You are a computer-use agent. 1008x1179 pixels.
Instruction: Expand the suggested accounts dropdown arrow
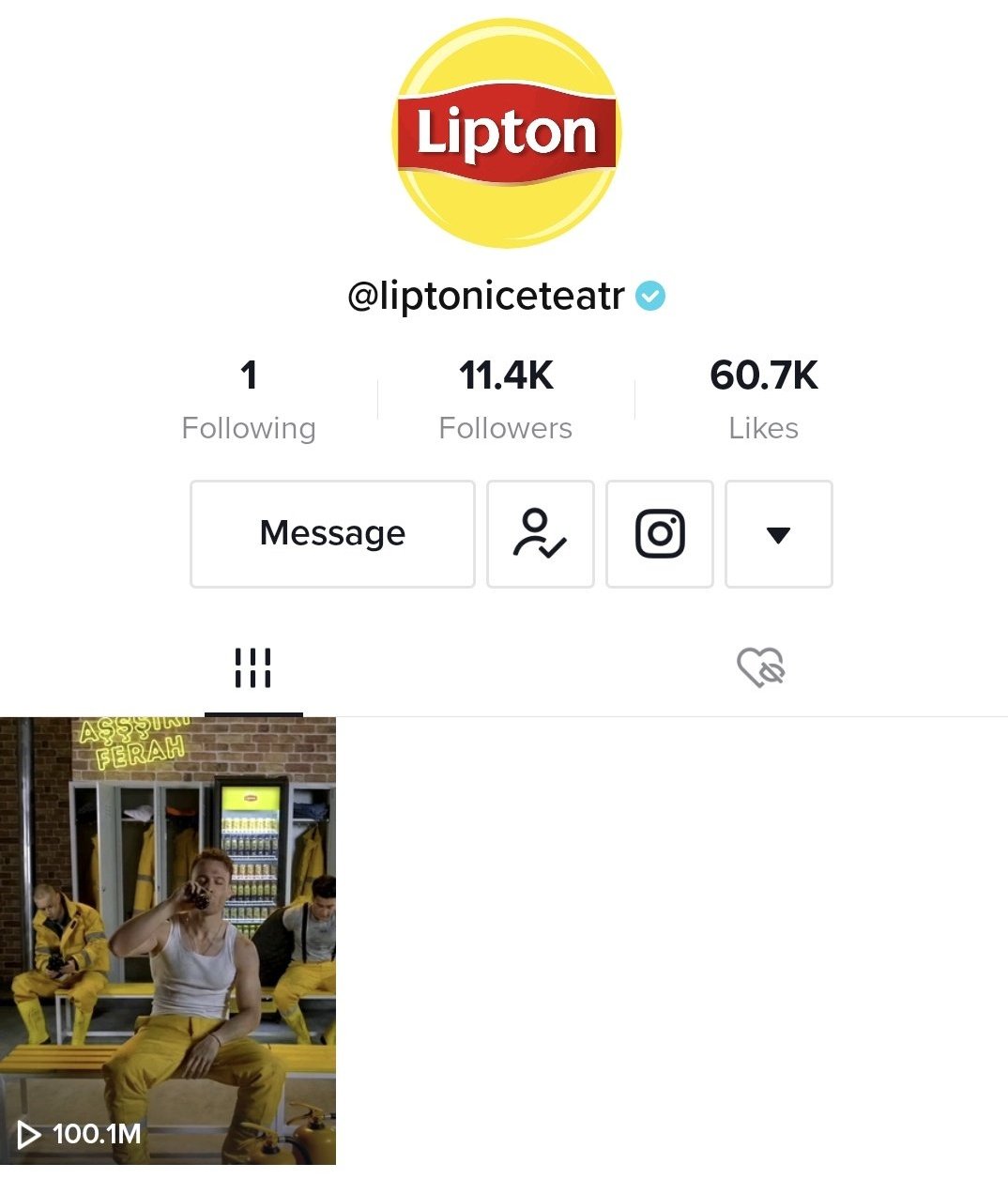tap(778, 534)
